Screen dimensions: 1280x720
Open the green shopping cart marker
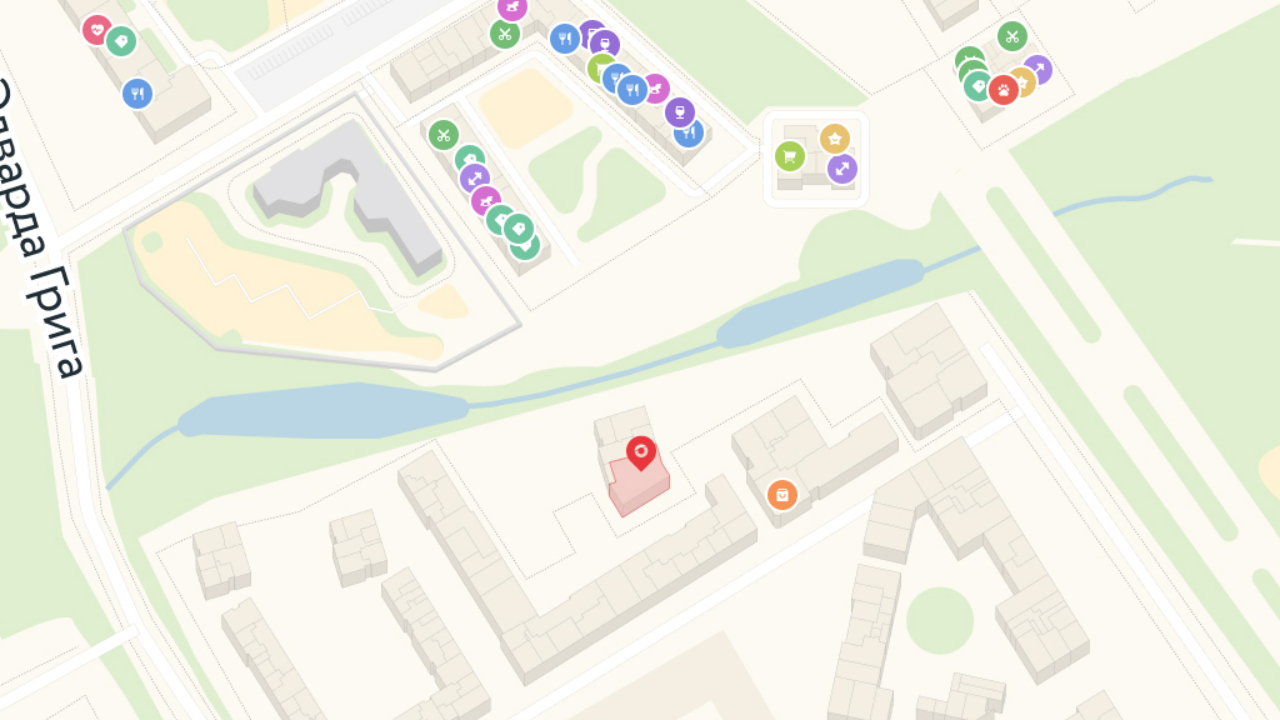[790, 156]
